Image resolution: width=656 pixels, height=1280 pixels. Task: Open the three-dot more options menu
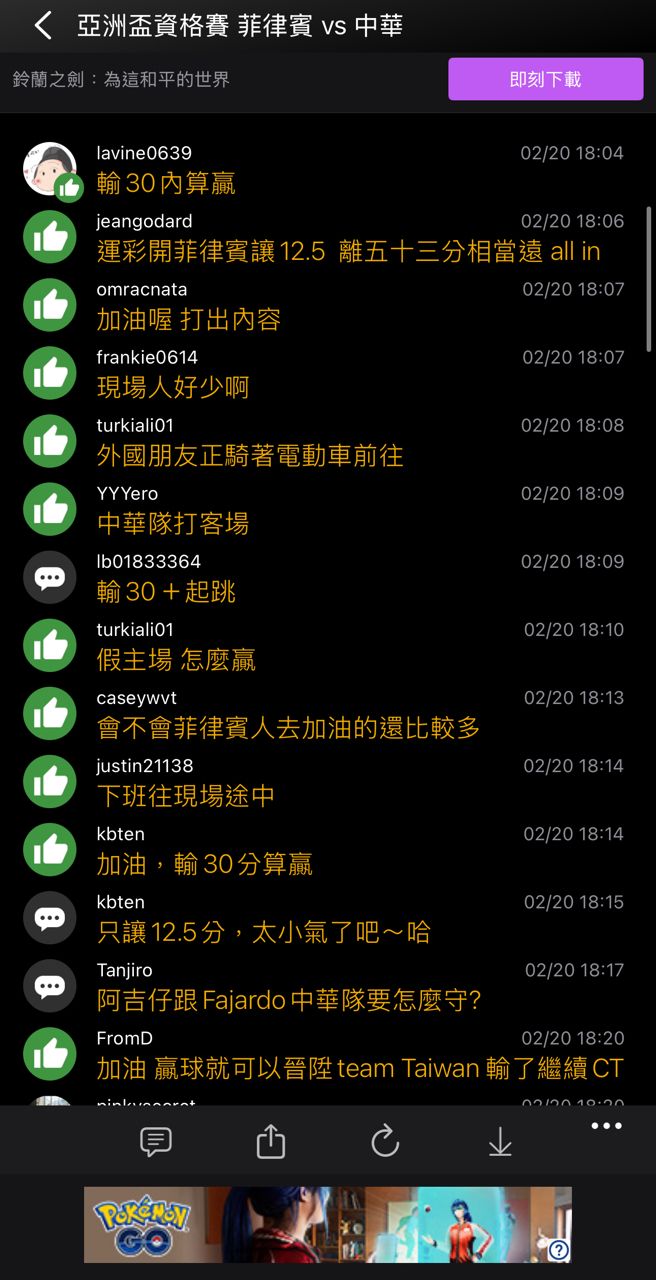[606, 1127]
